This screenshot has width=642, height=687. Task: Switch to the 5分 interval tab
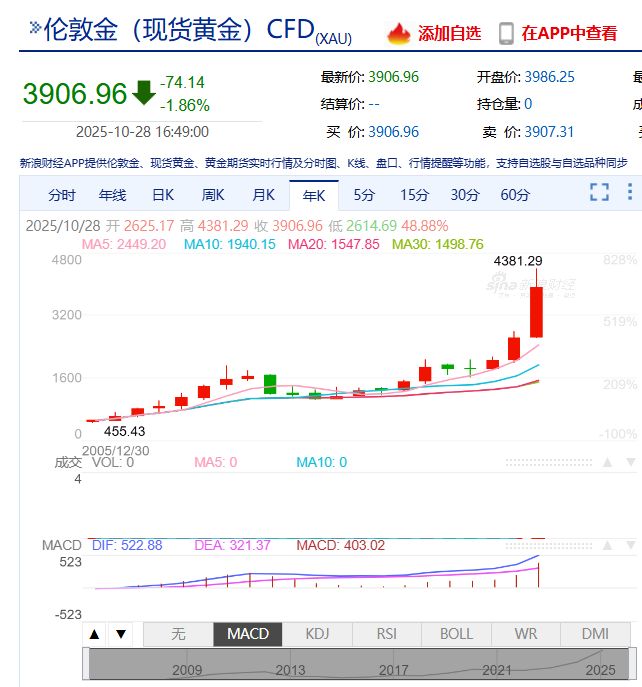[x=364, y=195]
